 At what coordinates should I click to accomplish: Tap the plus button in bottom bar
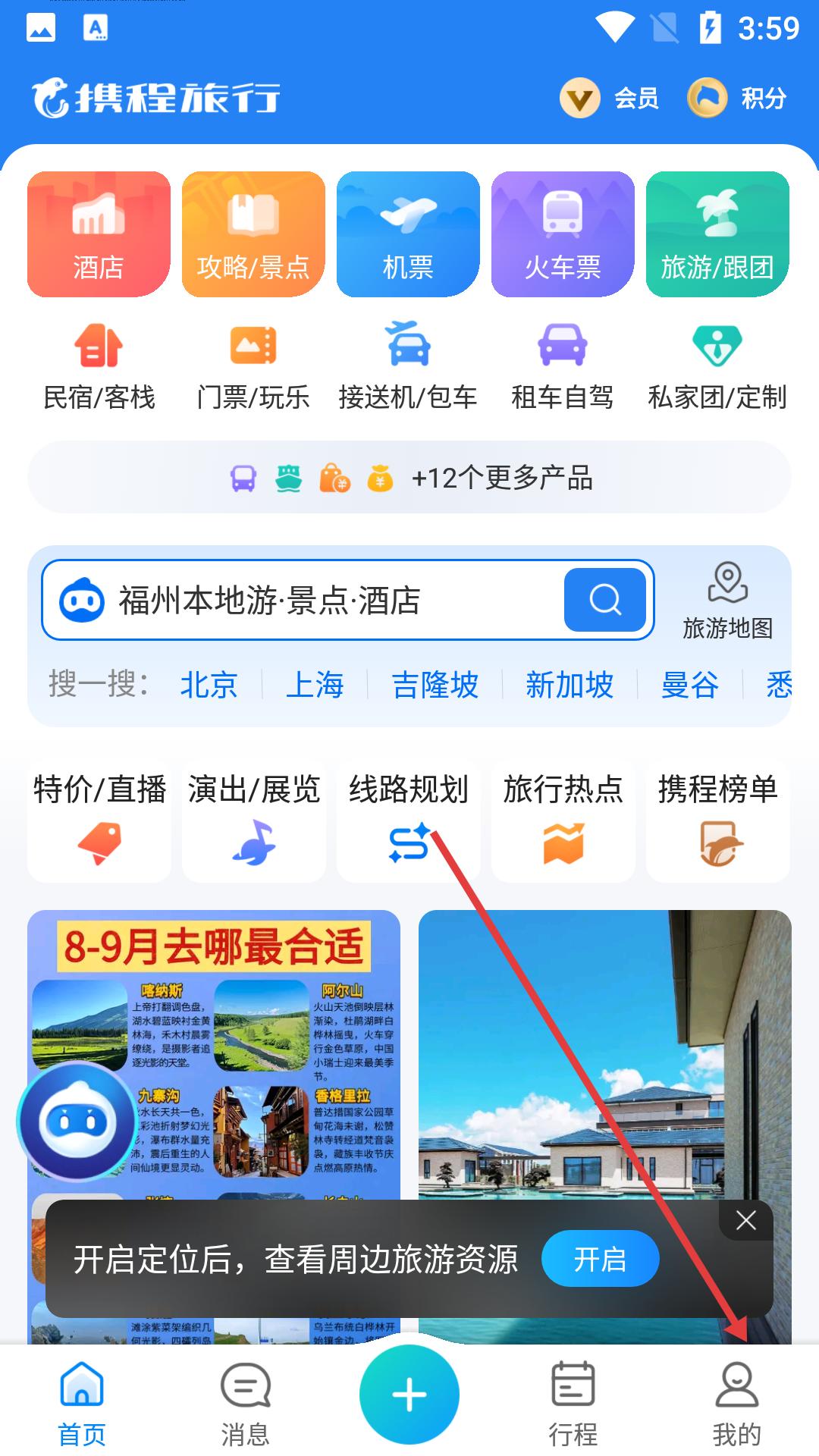click(409, 1395)
